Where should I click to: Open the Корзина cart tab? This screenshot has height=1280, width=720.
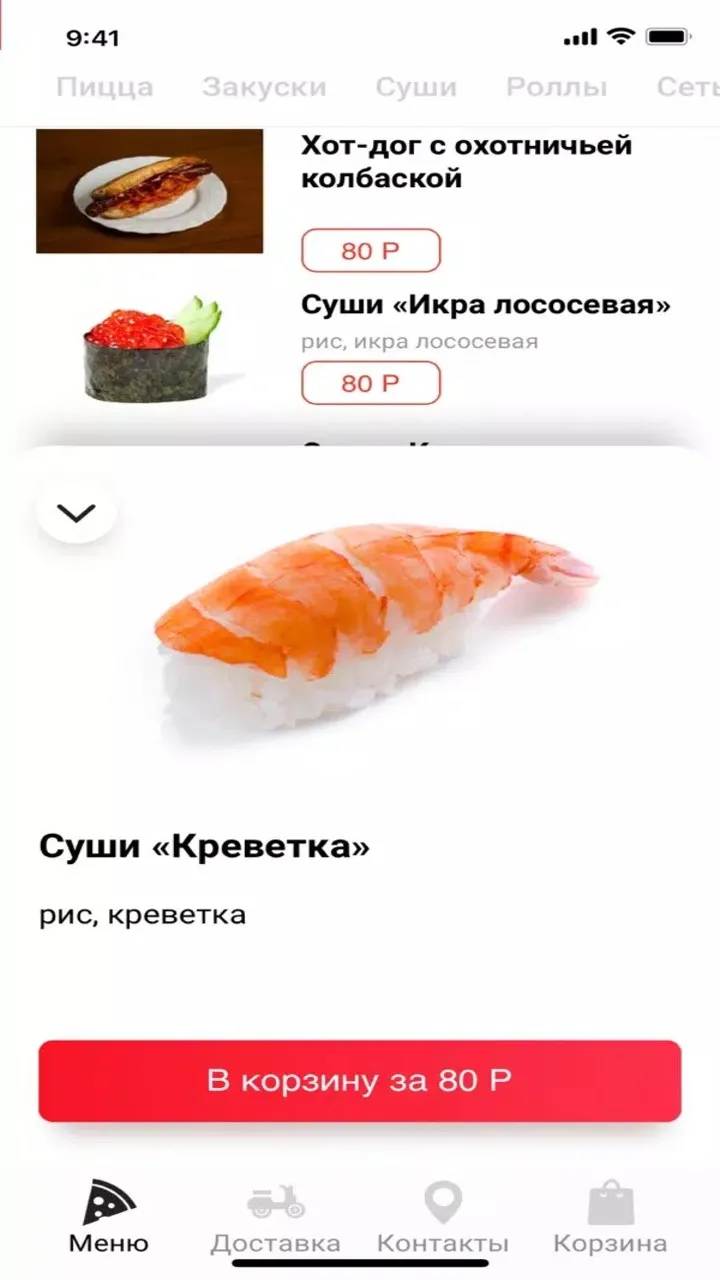point(610,1217)
